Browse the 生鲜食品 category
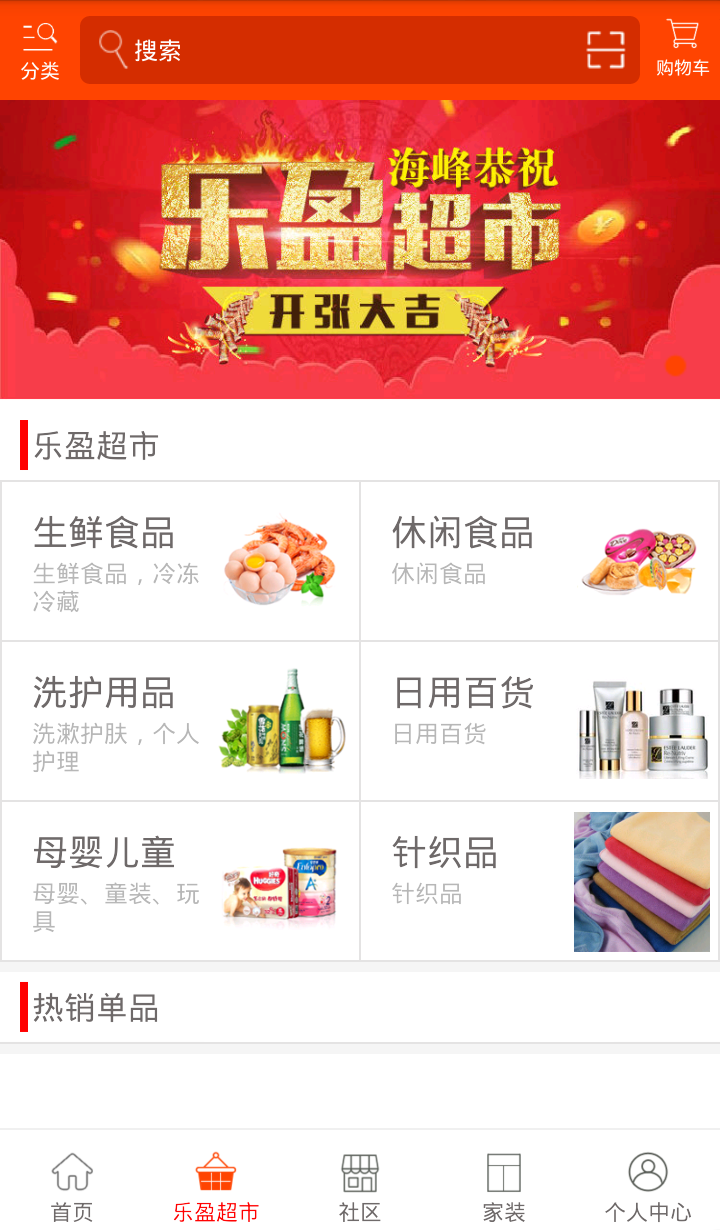 coord(181,561)
